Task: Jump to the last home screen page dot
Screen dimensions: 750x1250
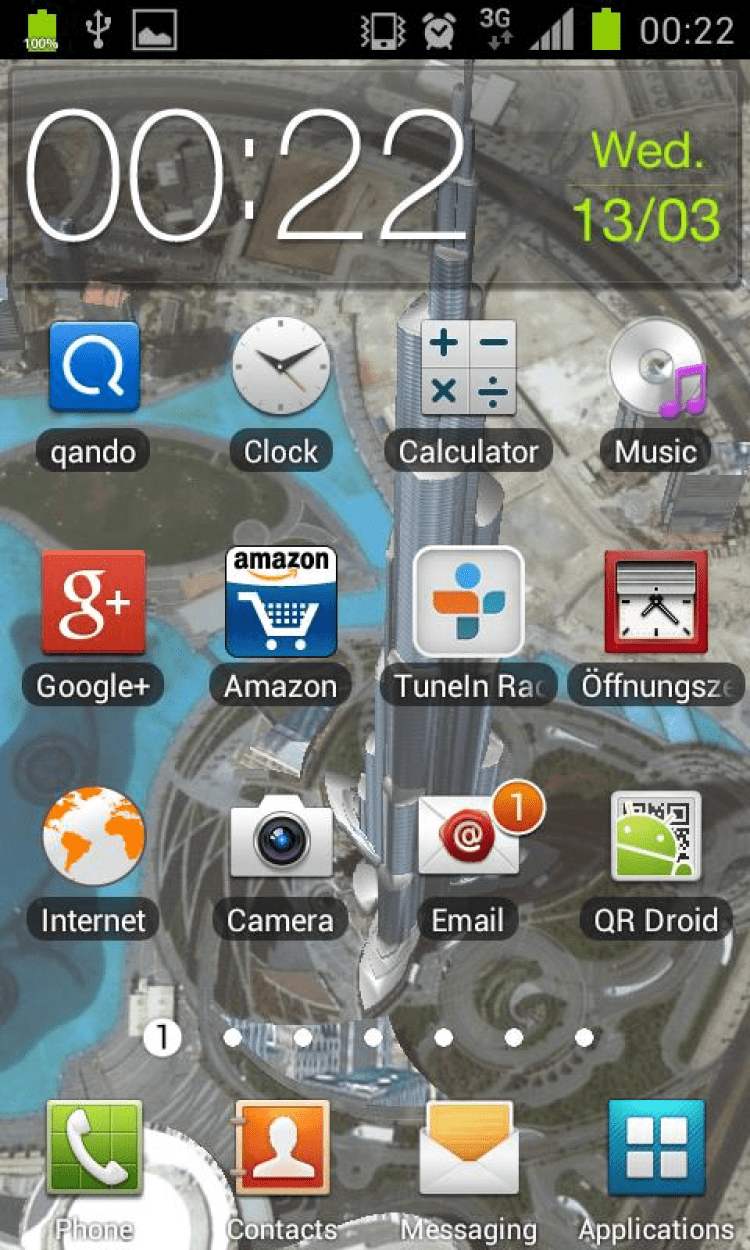Action: tap(584, 1038)
